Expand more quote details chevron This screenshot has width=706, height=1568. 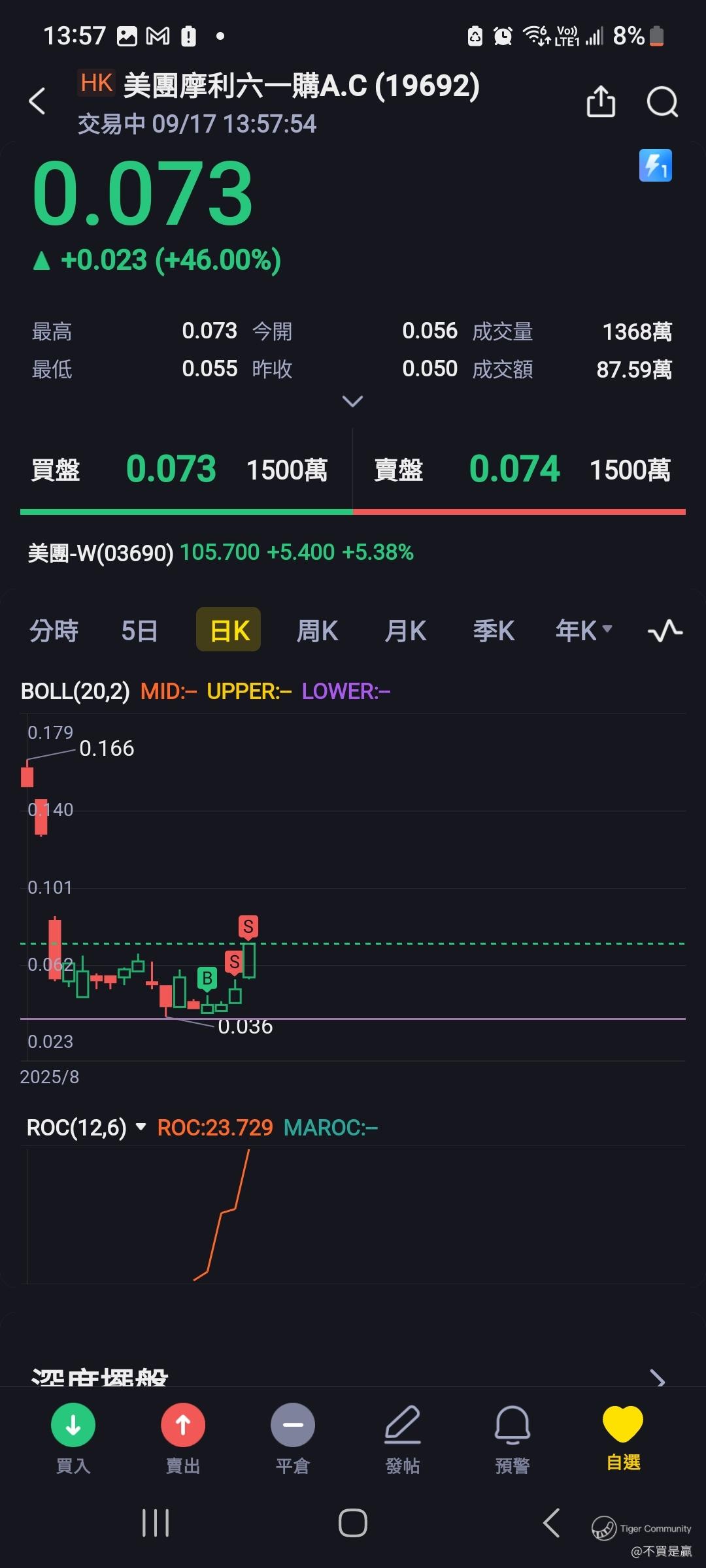[x=352, y=401]
